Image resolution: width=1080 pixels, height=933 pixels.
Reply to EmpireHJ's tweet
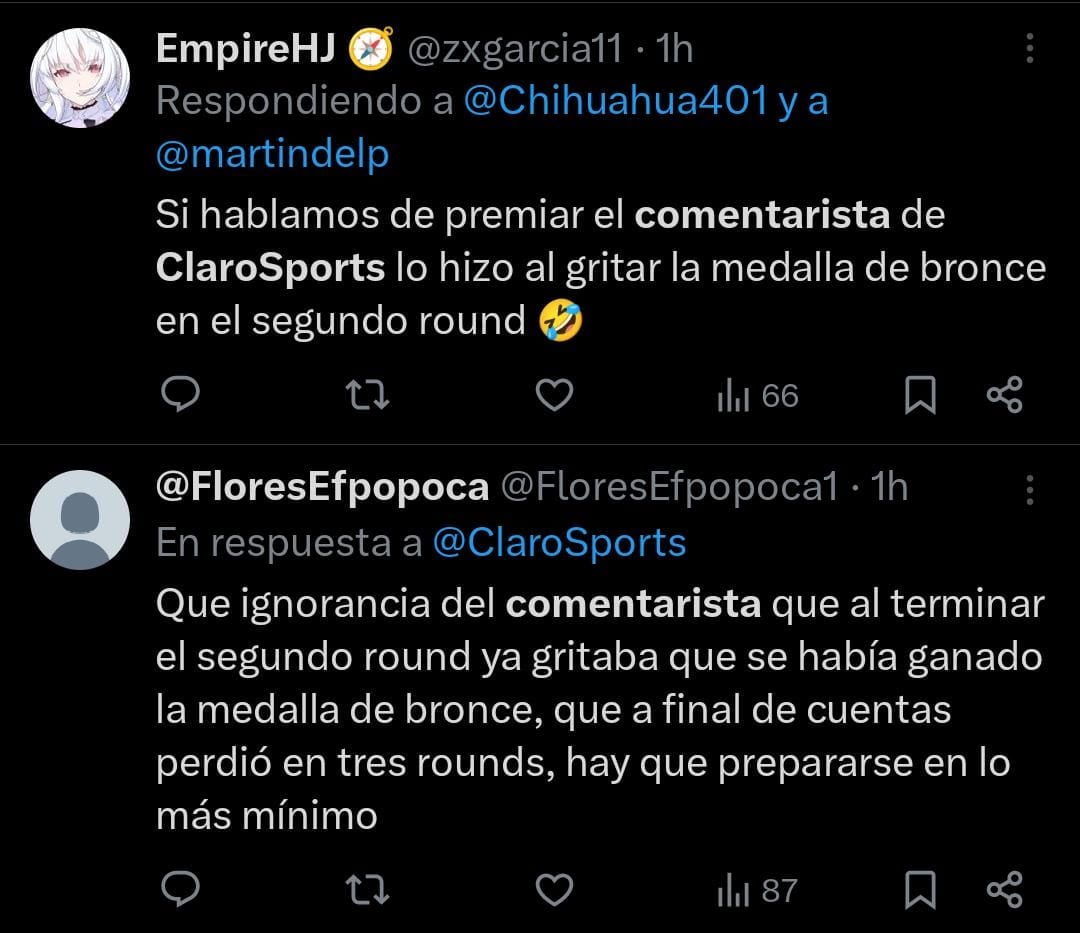pos(181,396)
